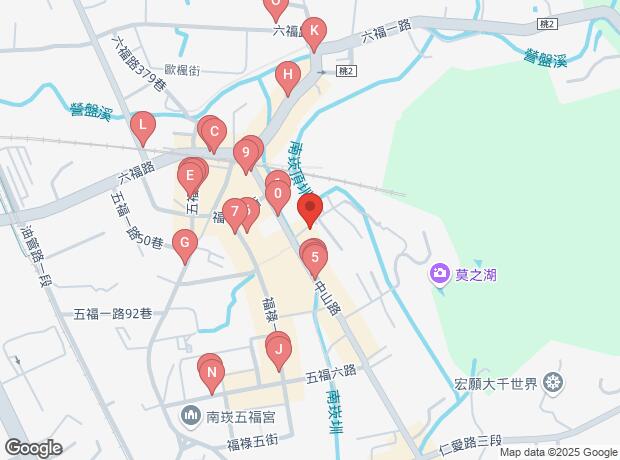Tap the marker numbered 9
This screenshot has width=620, height=460.
pyautogui.click(x=245, y=154)
